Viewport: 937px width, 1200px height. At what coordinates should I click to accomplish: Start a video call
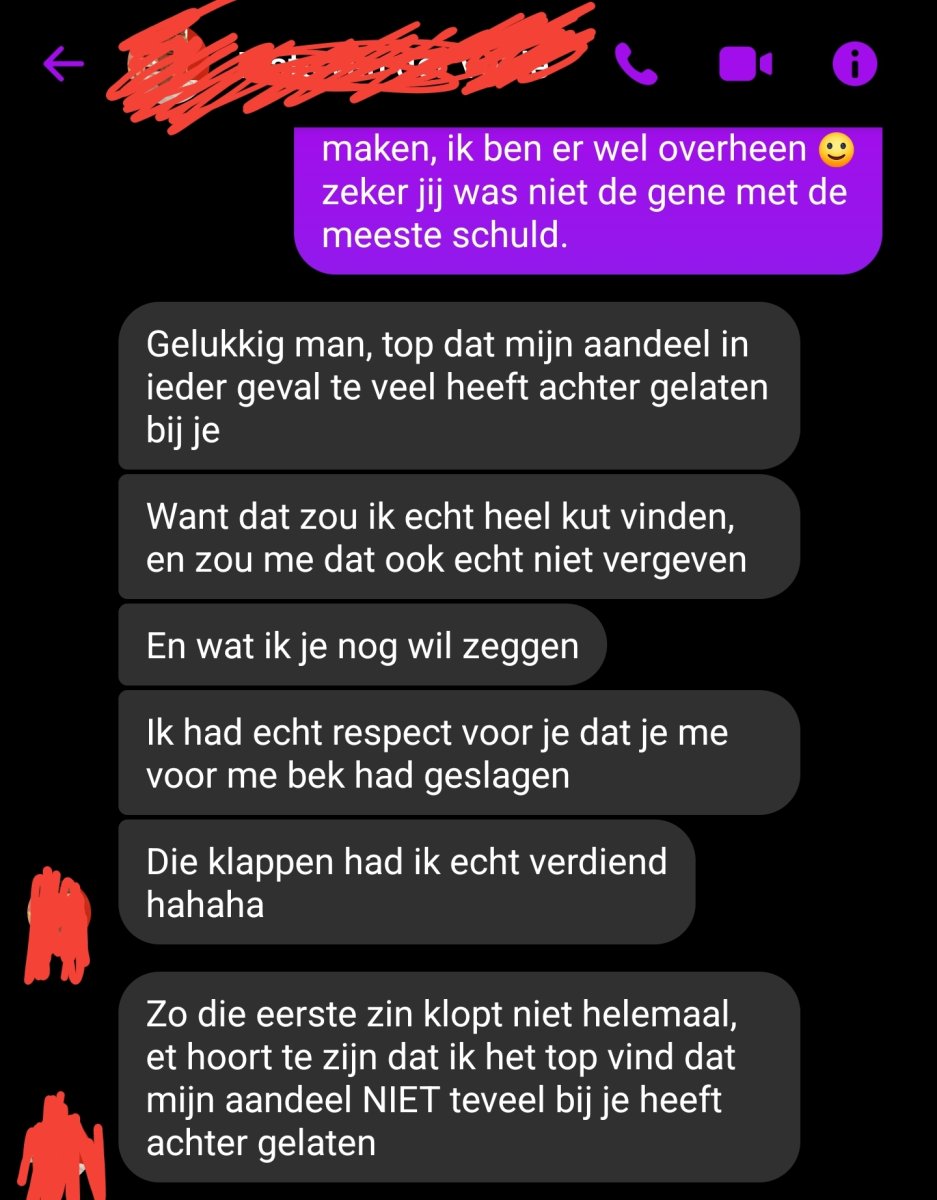(x=746, y=65)
